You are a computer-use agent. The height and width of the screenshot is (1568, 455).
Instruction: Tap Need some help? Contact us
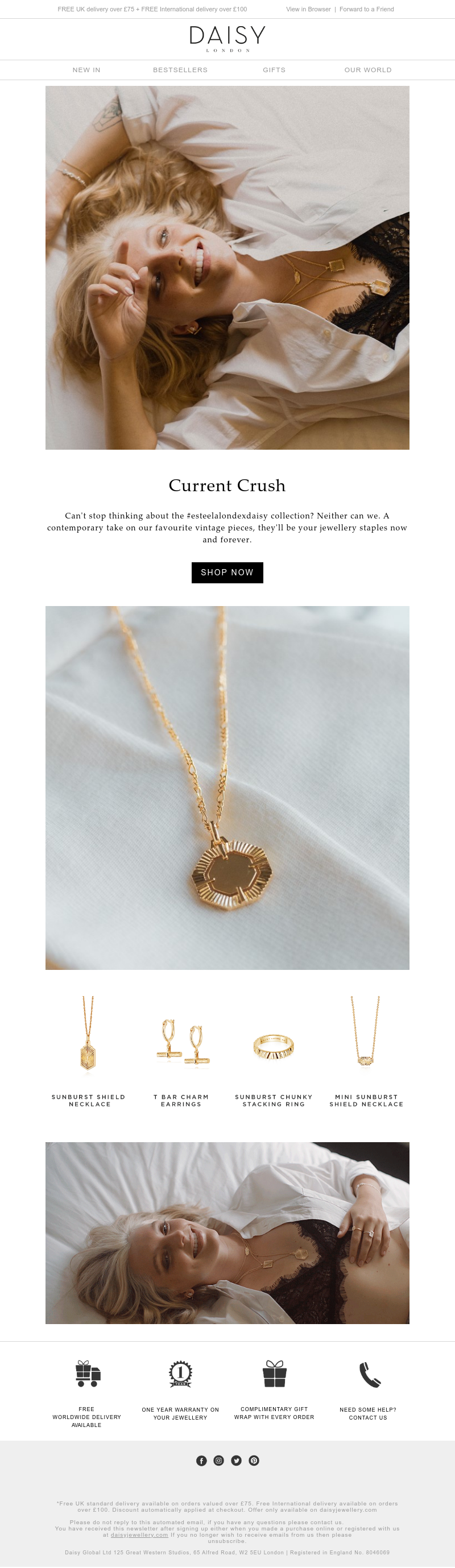368,1413
